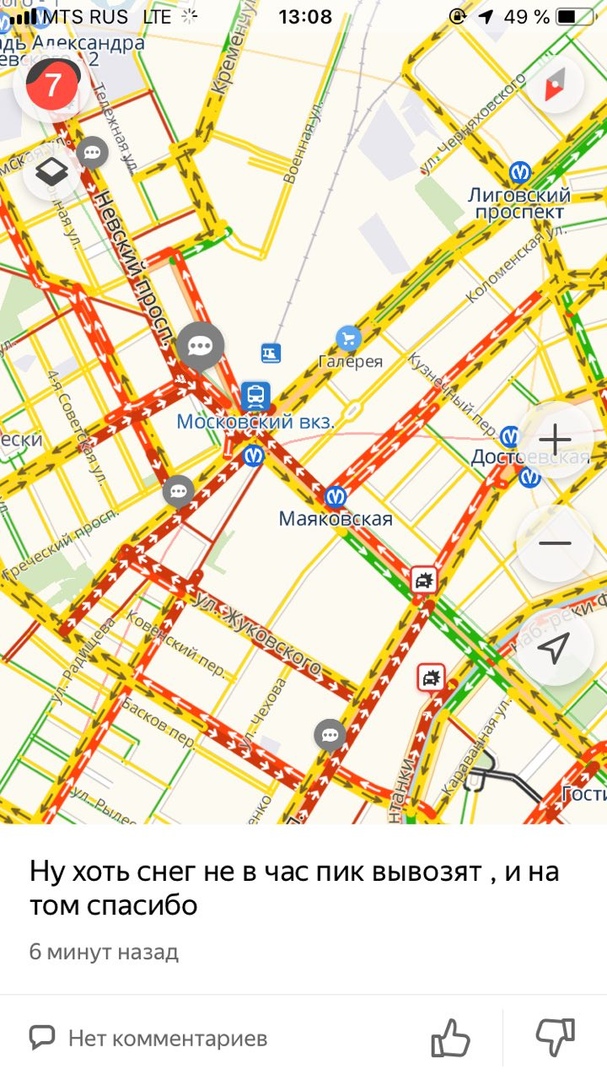Select the Лиговский проспект metro marker
The image size is (607, 1080).
click(x=519, y=172)
